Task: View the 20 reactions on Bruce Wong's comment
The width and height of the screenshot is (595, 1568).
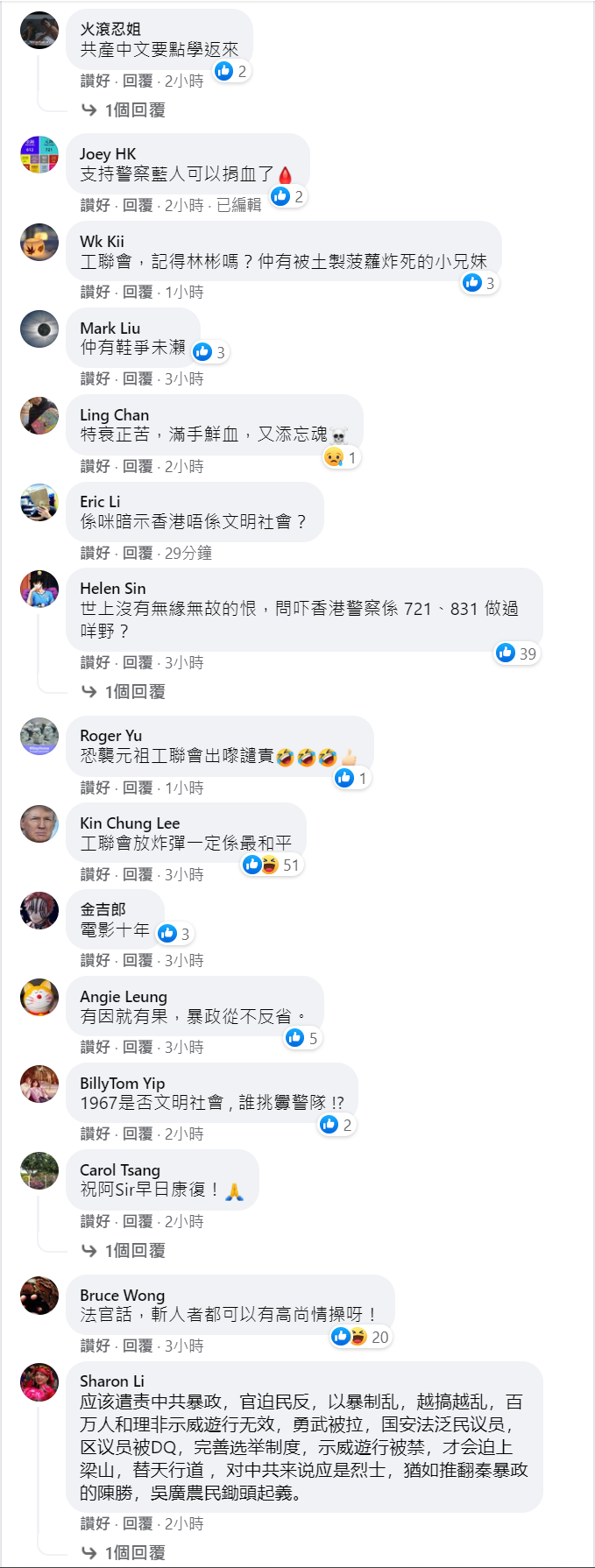Action: point(361,1337)
